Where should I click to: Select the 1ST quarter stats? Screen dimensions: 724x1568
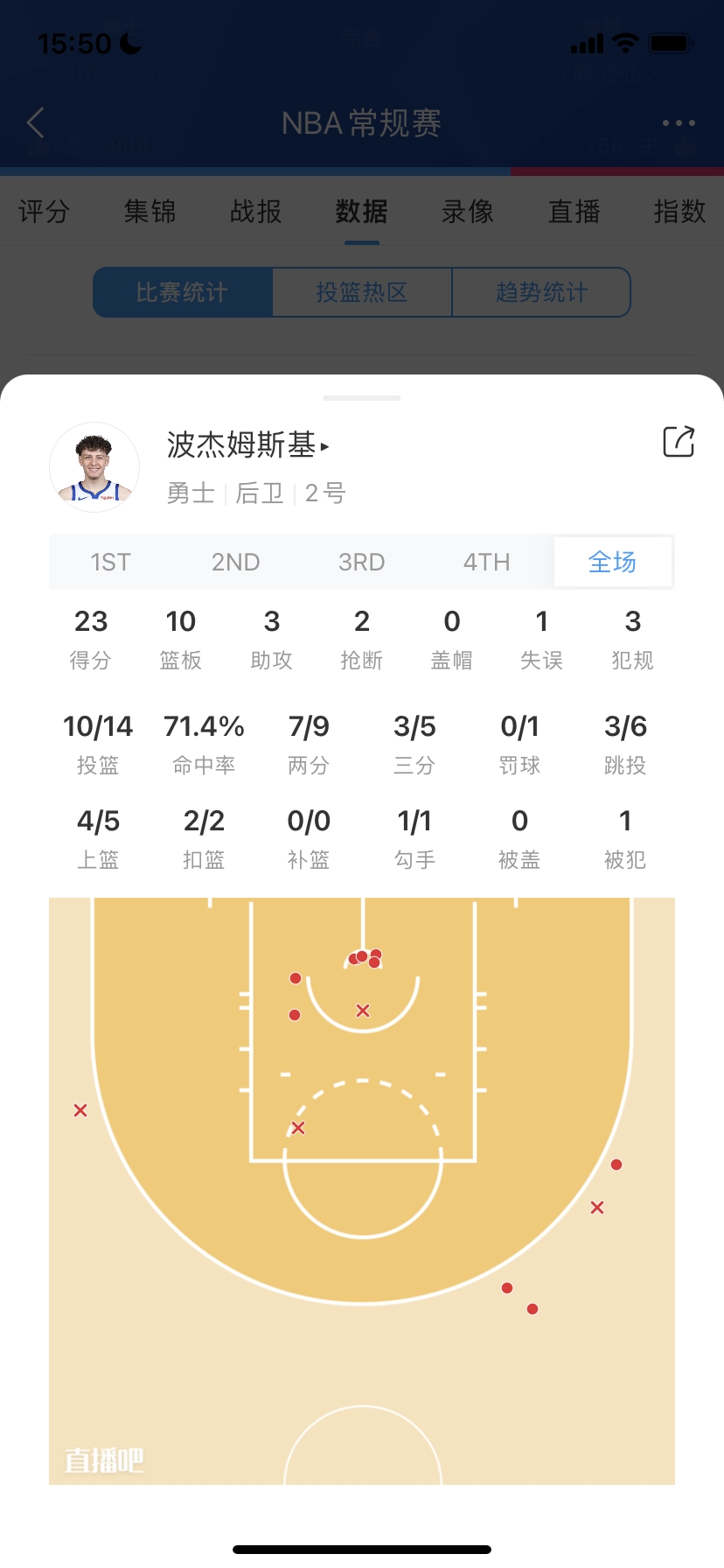point(111,562)
